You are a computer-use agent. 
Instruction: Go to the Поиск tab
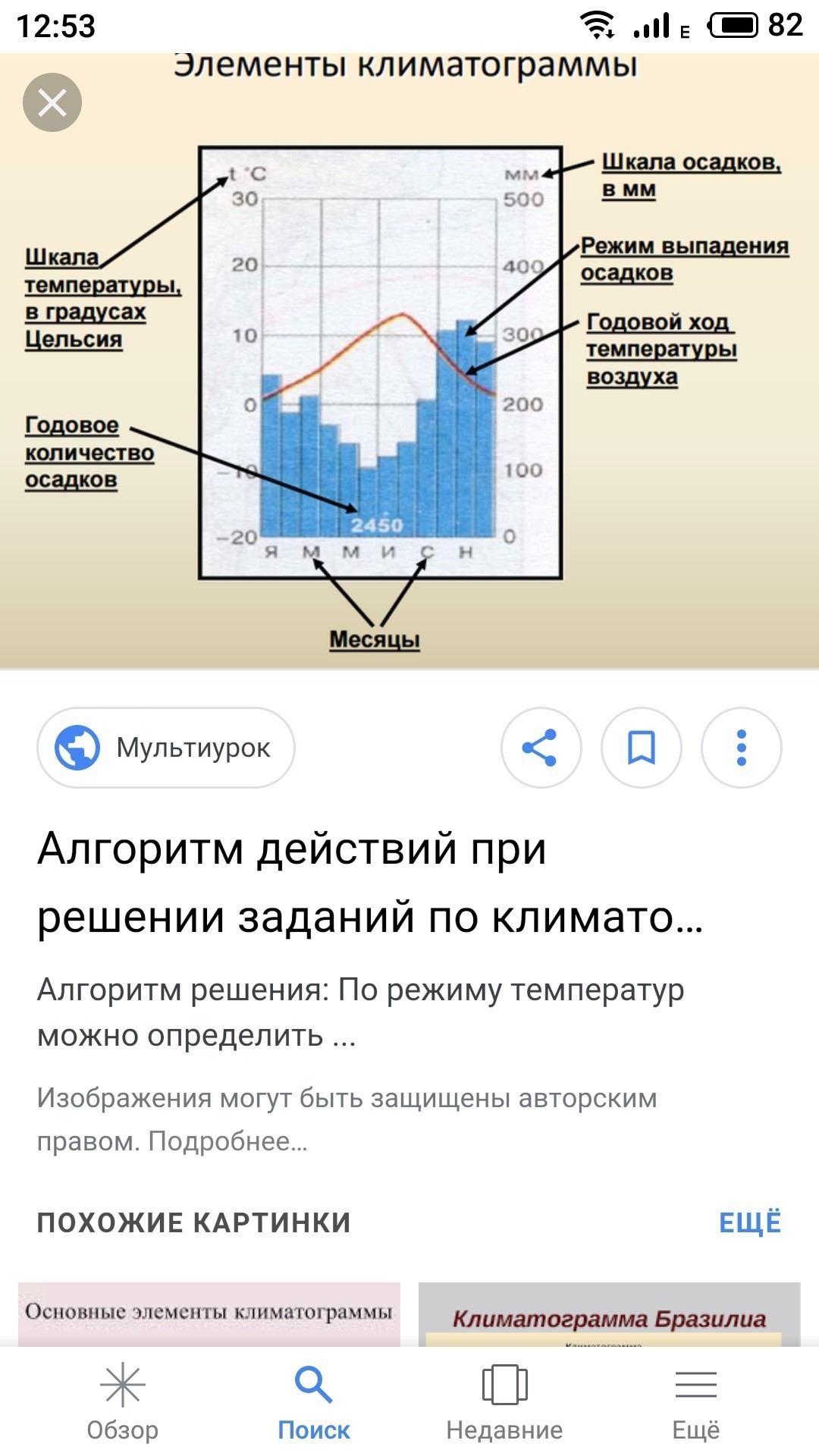coord(313,1401)
